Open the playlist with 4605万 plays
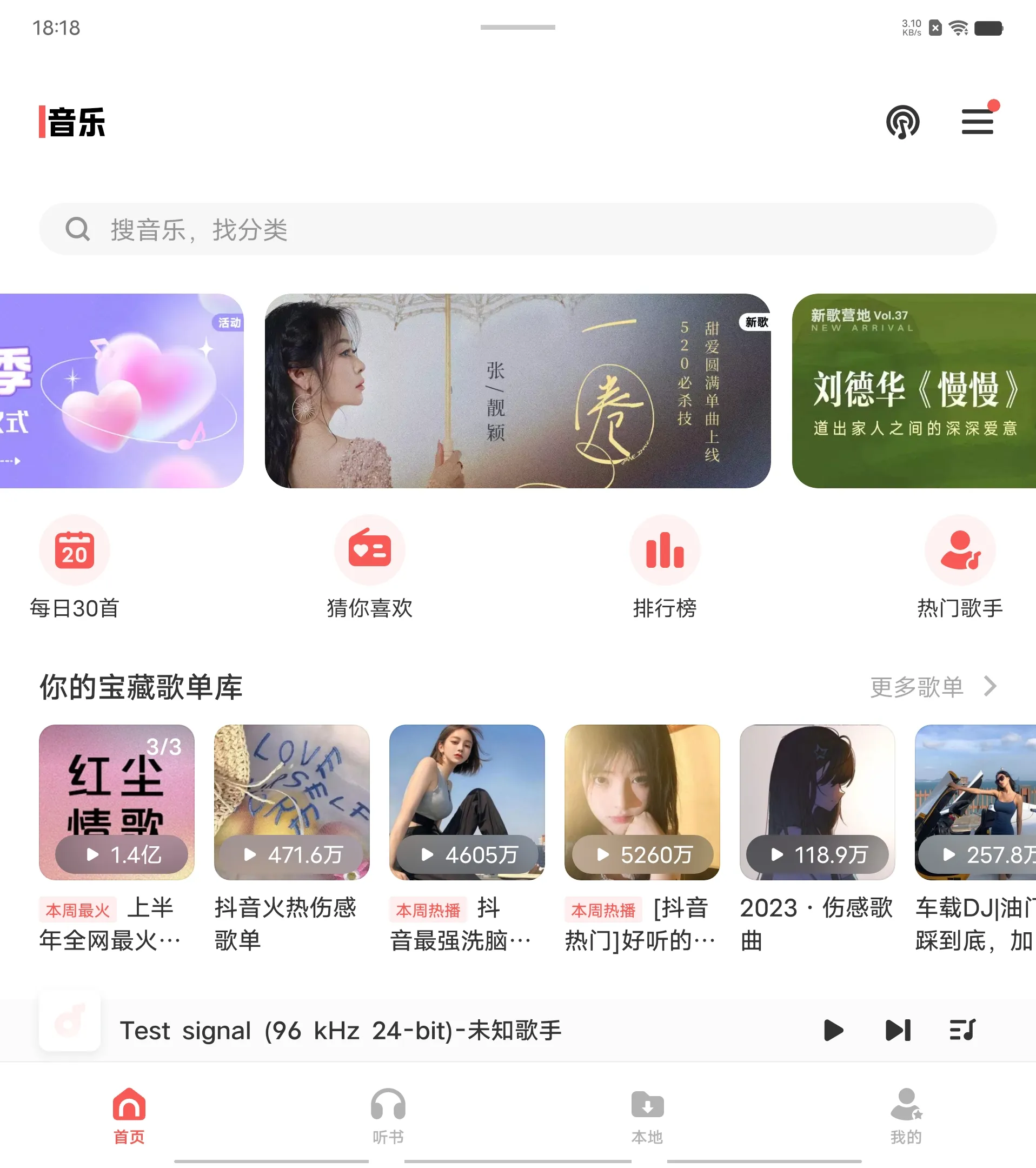1036x1168 pixels. click(x=467, y=802)
